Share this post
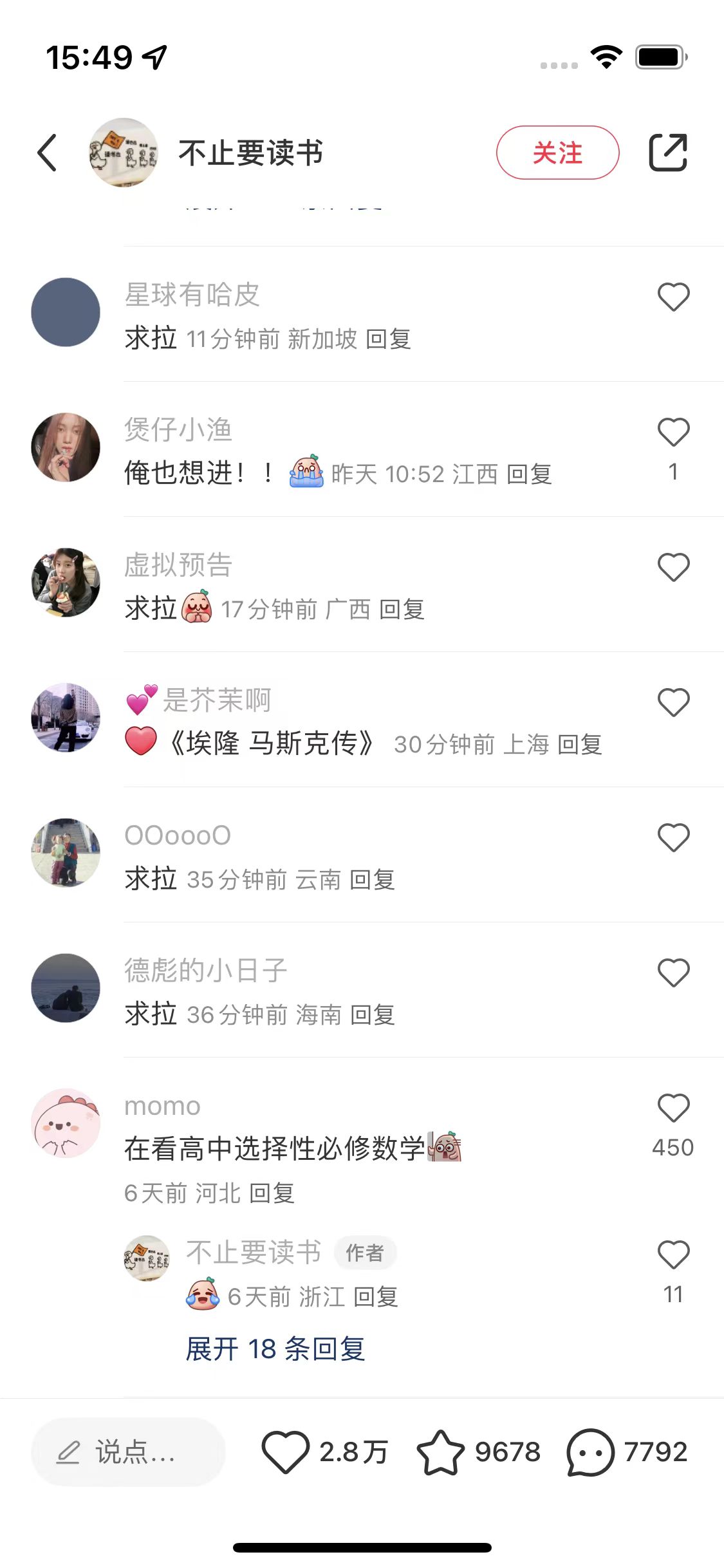Image resolution: width=724 pixels, height=1568 pixels. [x=668, y=153]
